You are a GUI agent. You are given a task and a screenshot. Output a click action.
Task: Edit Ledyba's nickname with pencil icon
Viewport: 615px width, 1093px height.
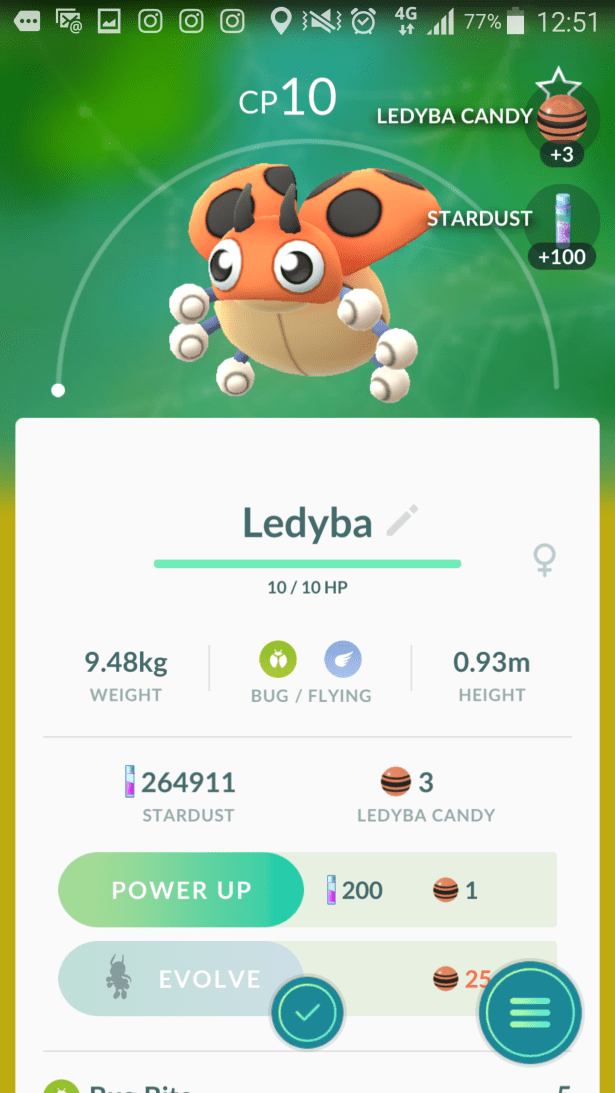pos(402,521)
